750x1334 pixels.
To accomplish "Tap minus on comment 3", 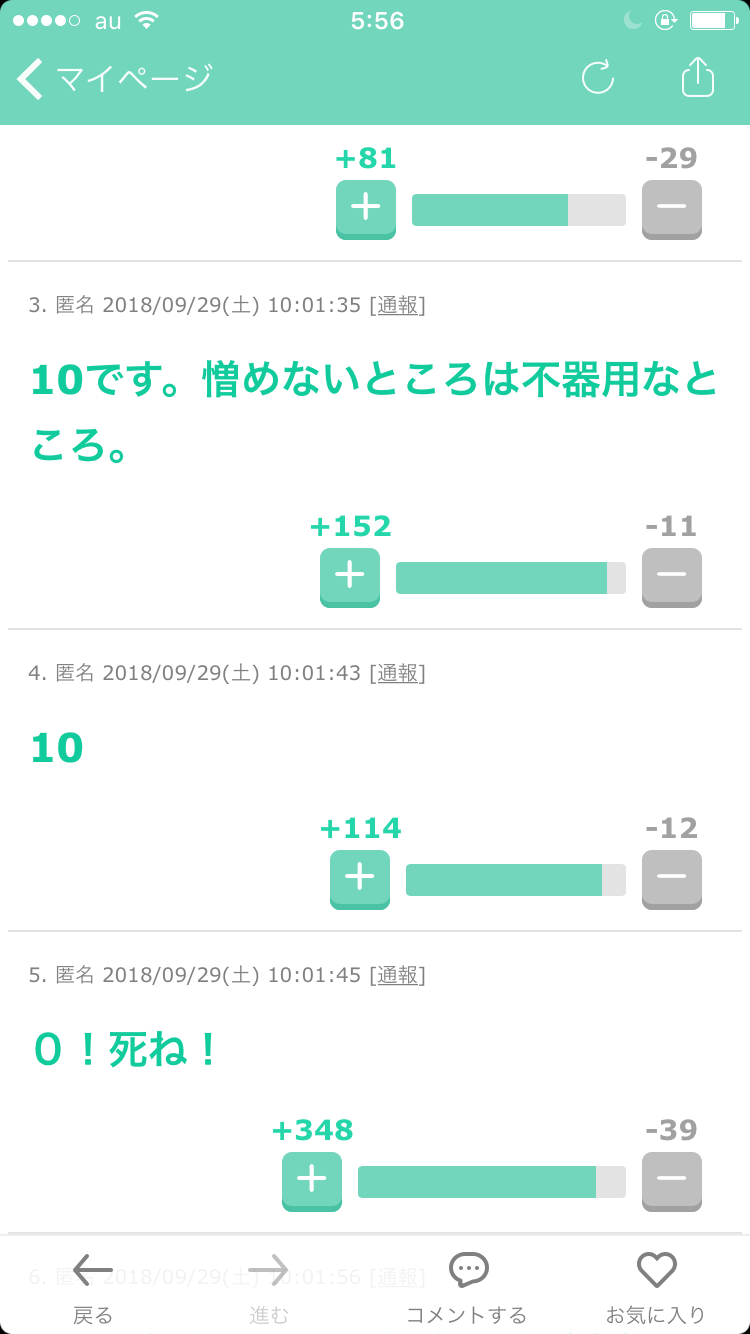I will pos(672,578).
